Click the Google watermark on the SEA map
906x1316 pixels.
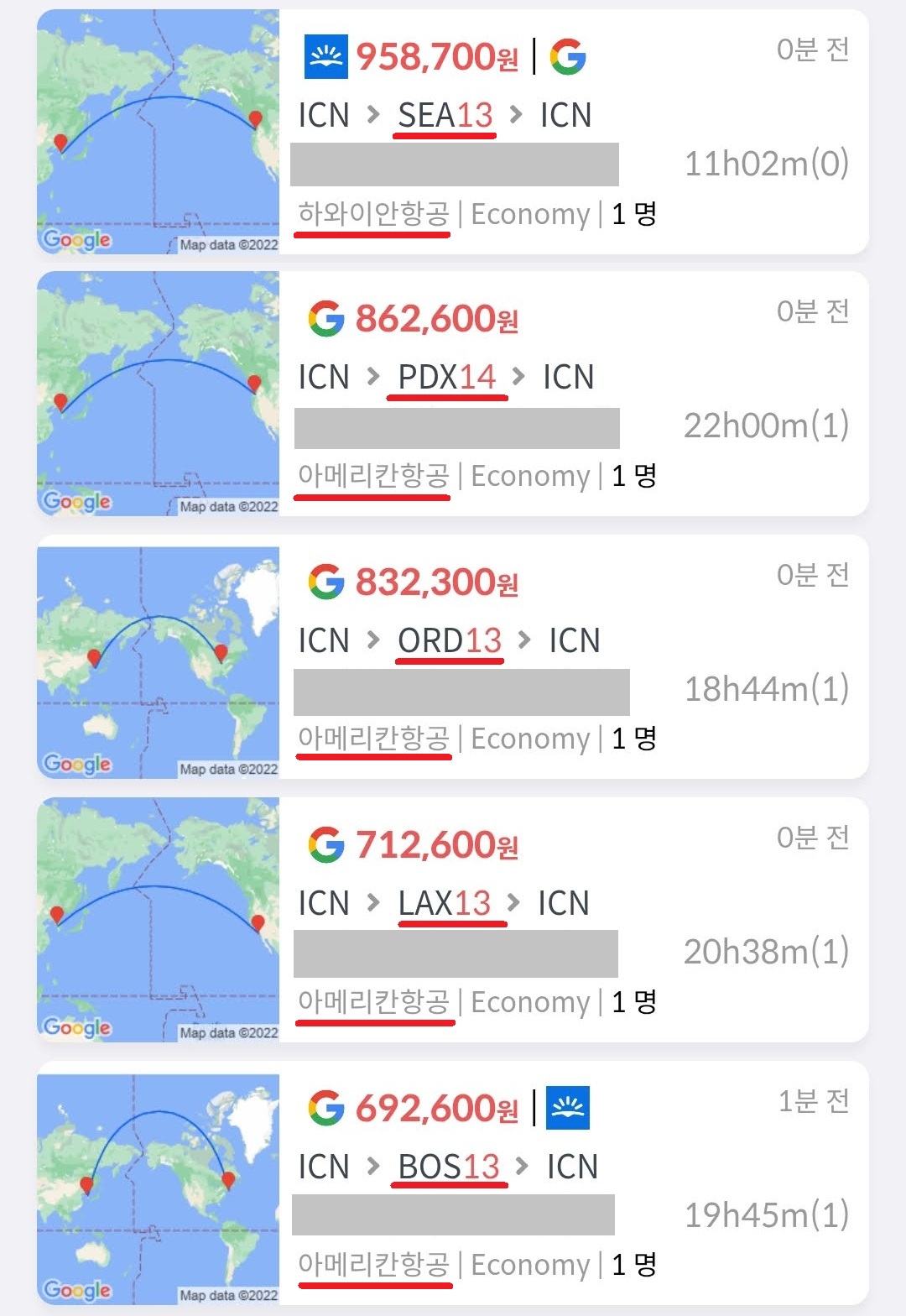pyautogui.click(x=74, y=239)
